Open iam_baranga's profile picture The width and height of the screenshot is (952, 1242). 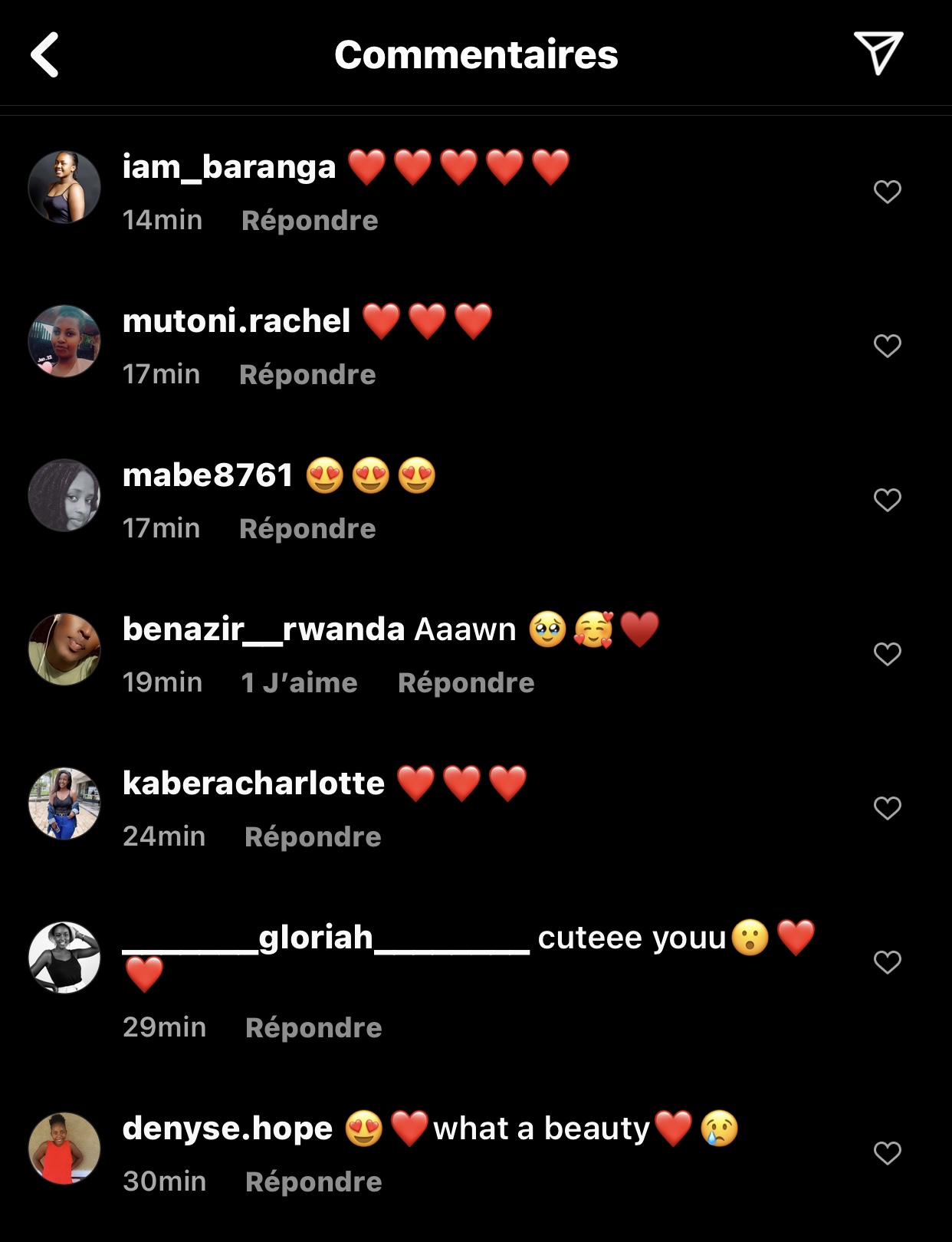click(64, 187)
